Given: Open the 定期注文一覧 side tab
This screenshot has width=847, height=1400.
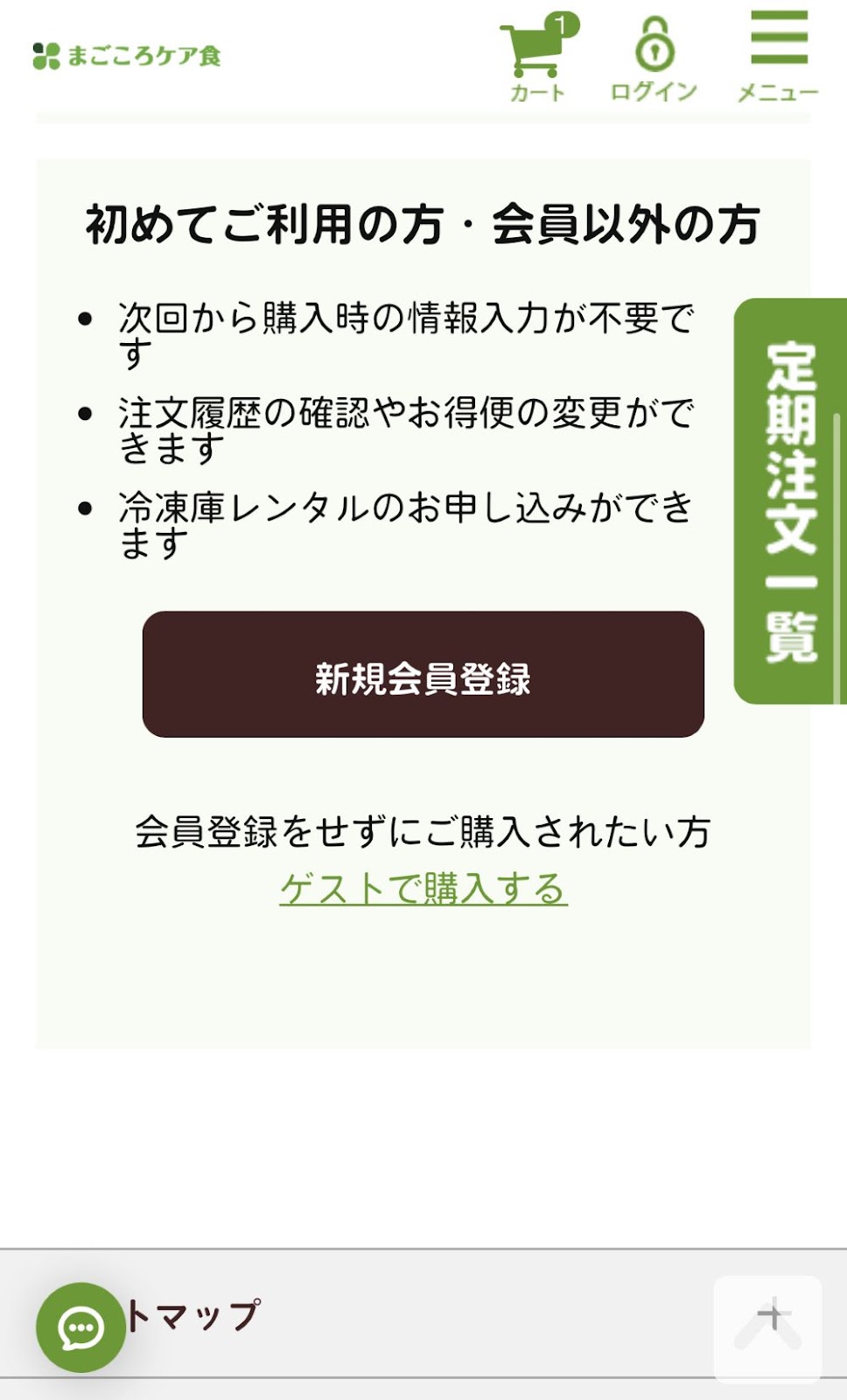Looking at the screenshot, I should [x=788, y=501].
